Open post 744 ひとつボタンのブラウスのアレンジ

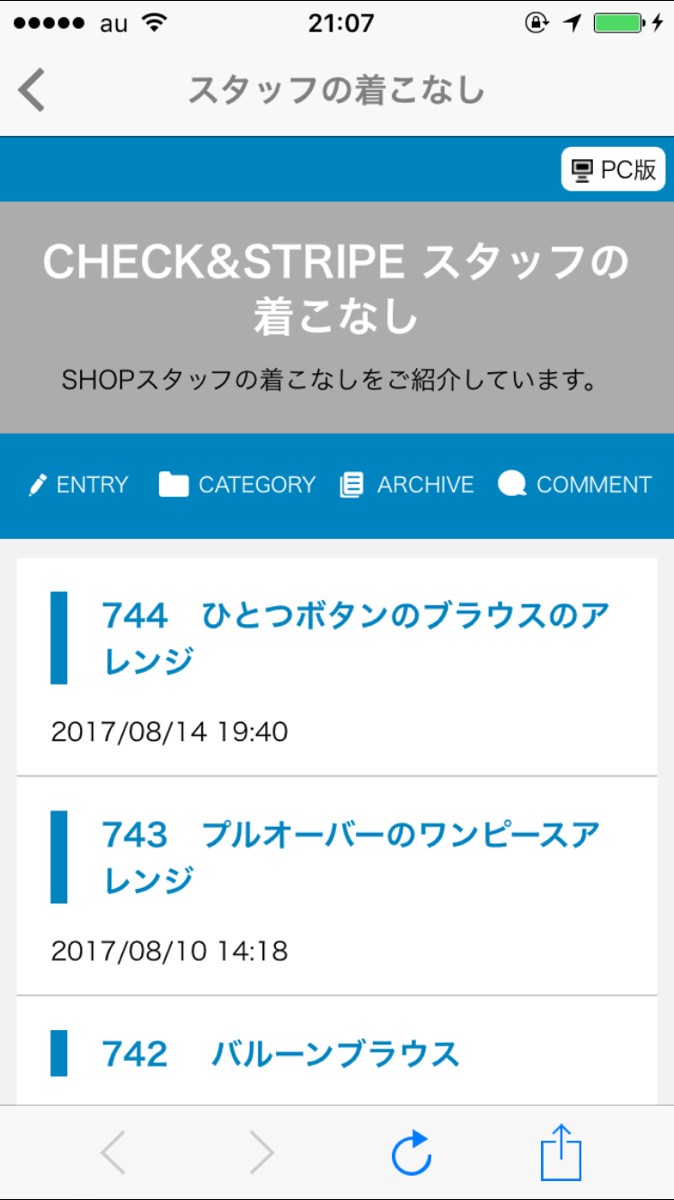pos(355,638)
